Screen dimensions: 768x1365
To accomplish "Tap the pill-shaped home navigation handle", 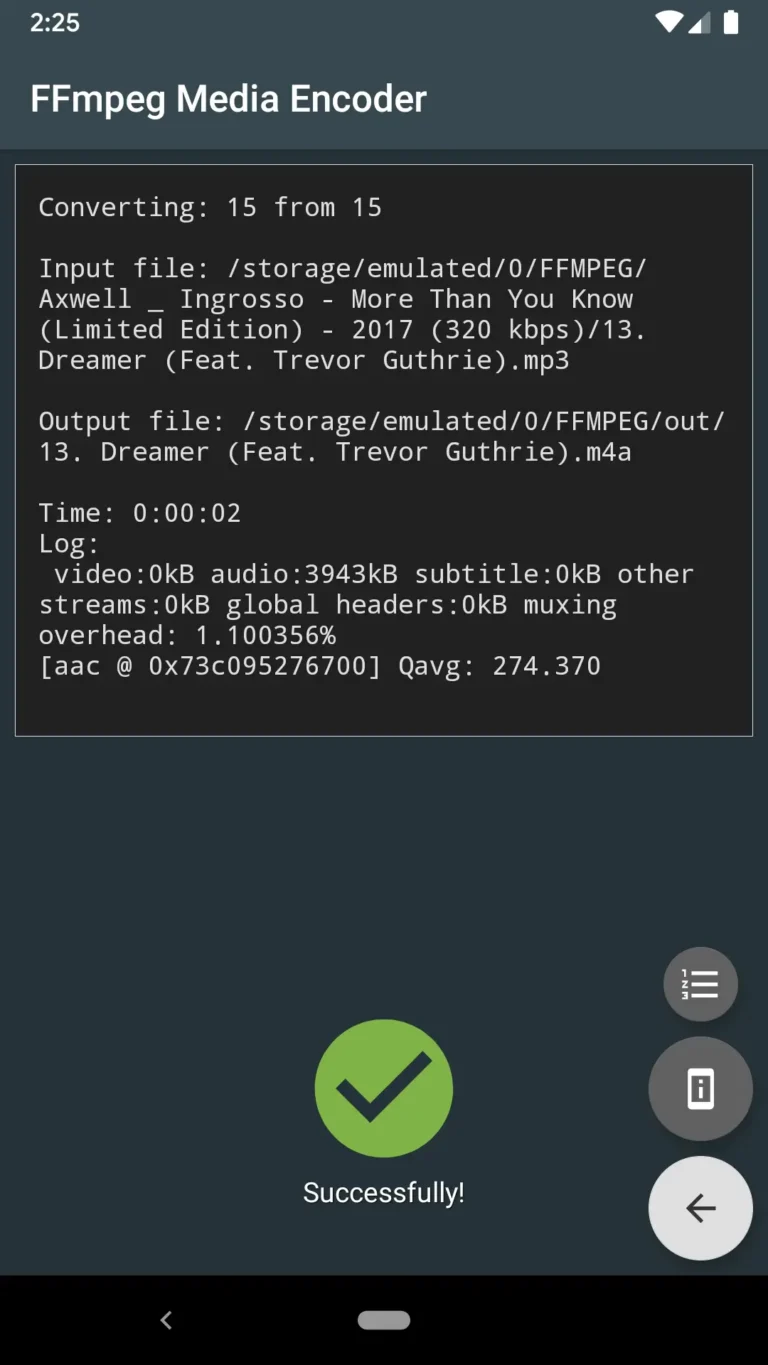I will tap(383, 1319).
